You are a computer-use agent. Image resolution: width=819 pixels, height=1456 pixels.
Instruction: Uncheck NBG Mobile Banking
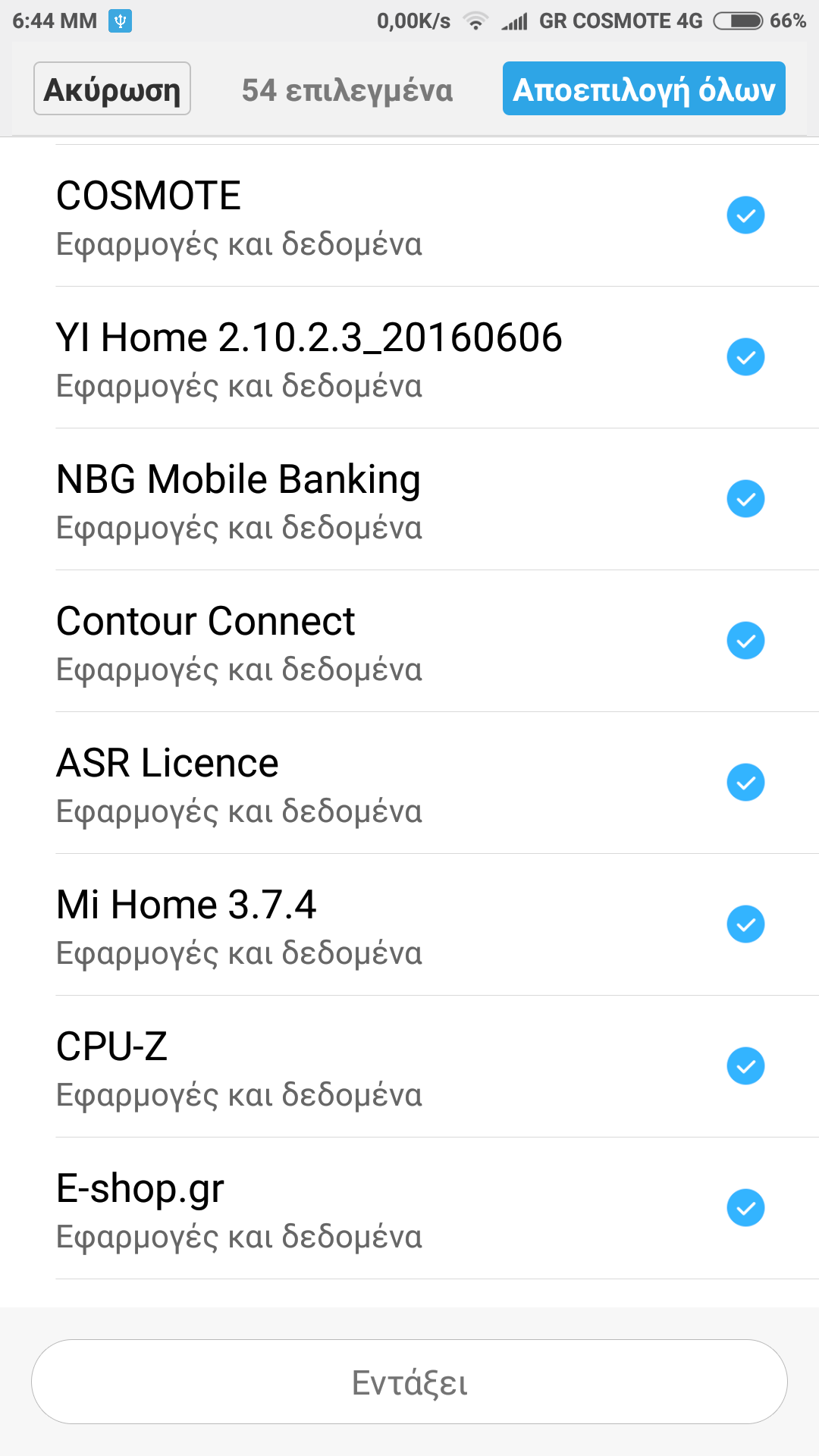point(745,499)
